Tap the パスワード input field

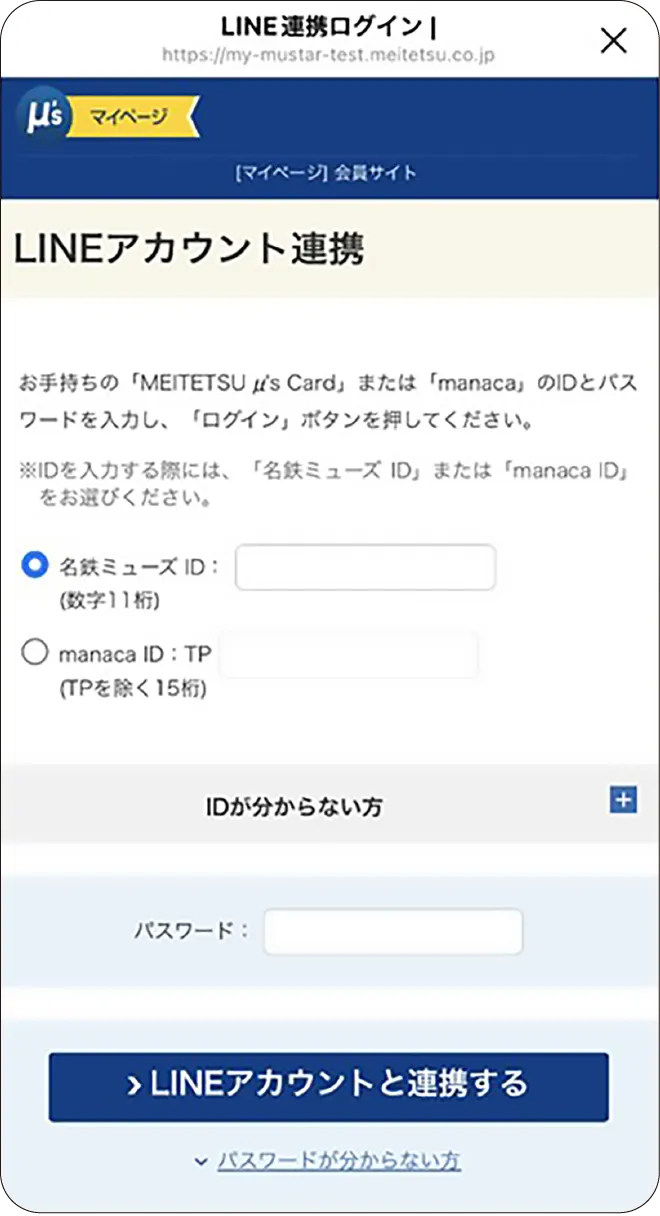pos(393,931)
